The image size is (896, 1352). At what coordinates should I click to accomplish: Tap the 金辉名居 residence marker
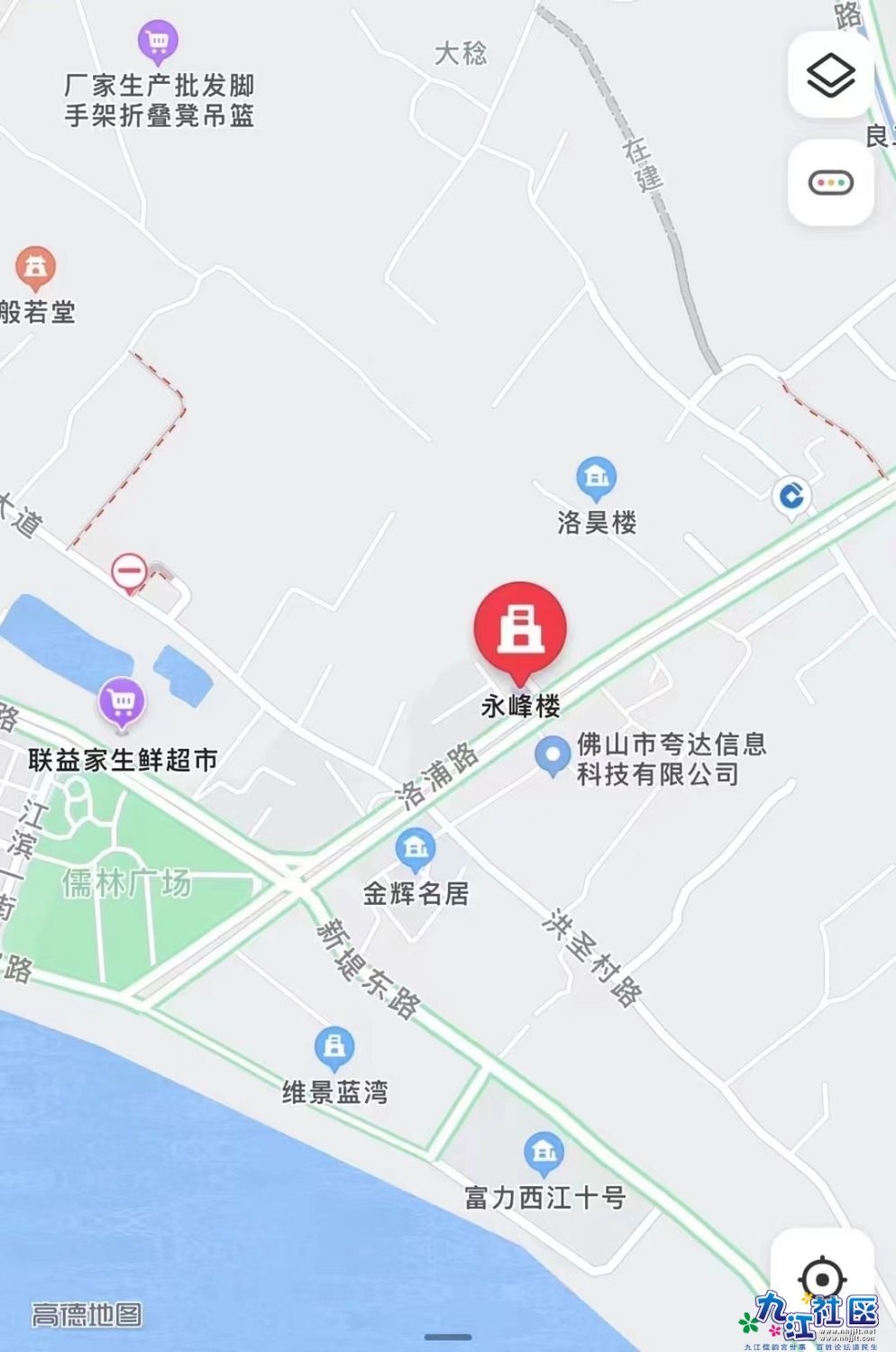(x=416, y=850)
